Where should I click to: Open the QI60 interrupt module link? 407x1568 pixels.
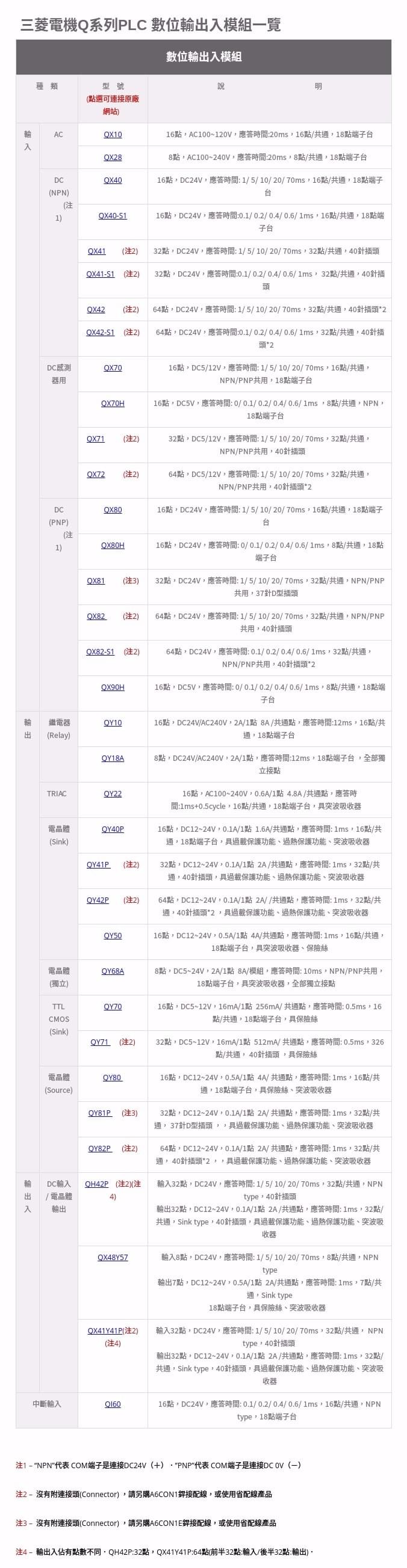pyautogui.click(x=113, y=1404)
